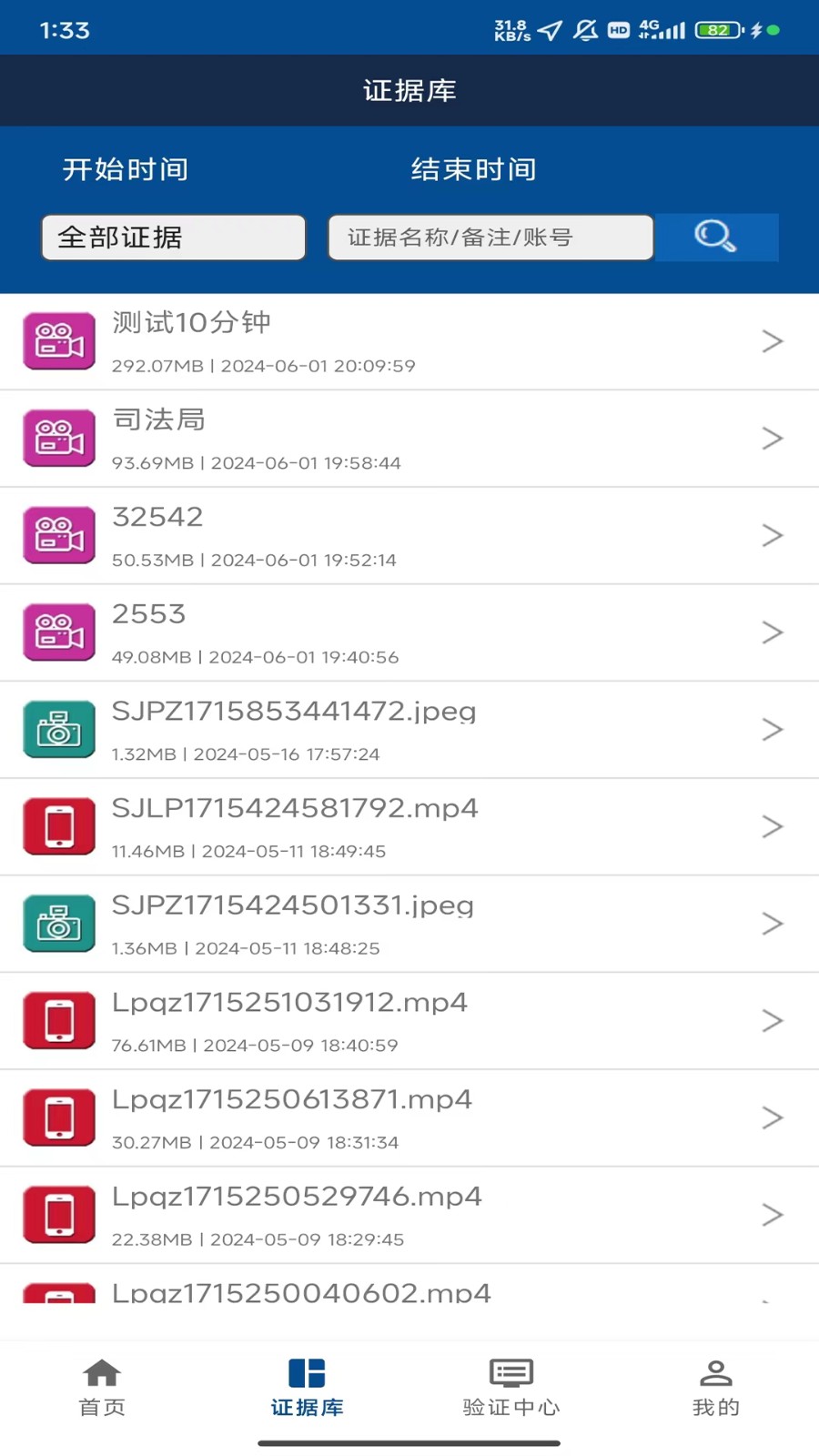819x1456 pixels.
Task: Select the 证据库 tab
Action: pos(307,1387)
